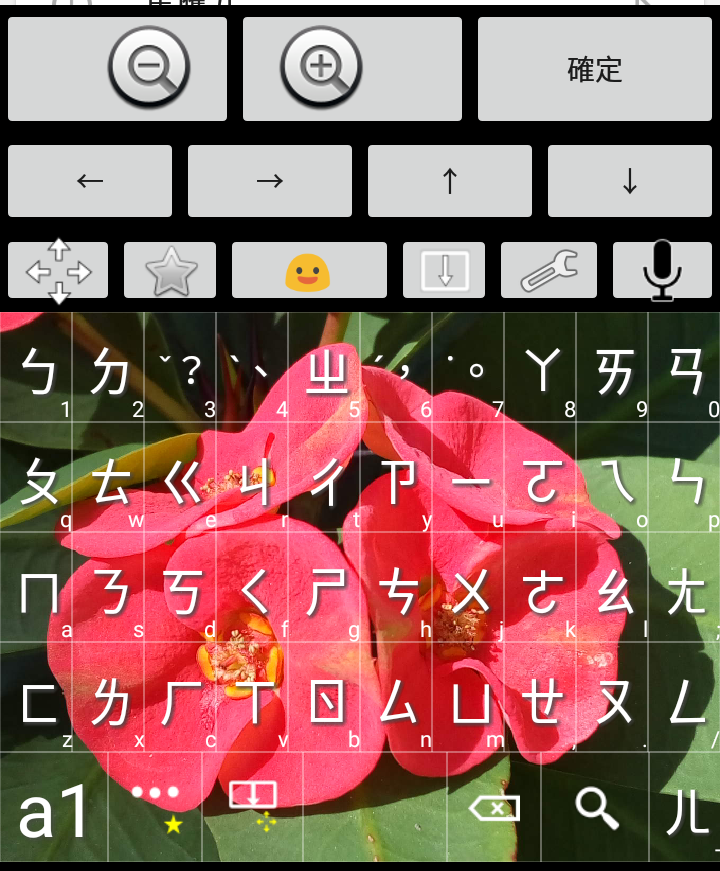
Task: Switch keyboard mode with the a1 key
Action: 52,812
